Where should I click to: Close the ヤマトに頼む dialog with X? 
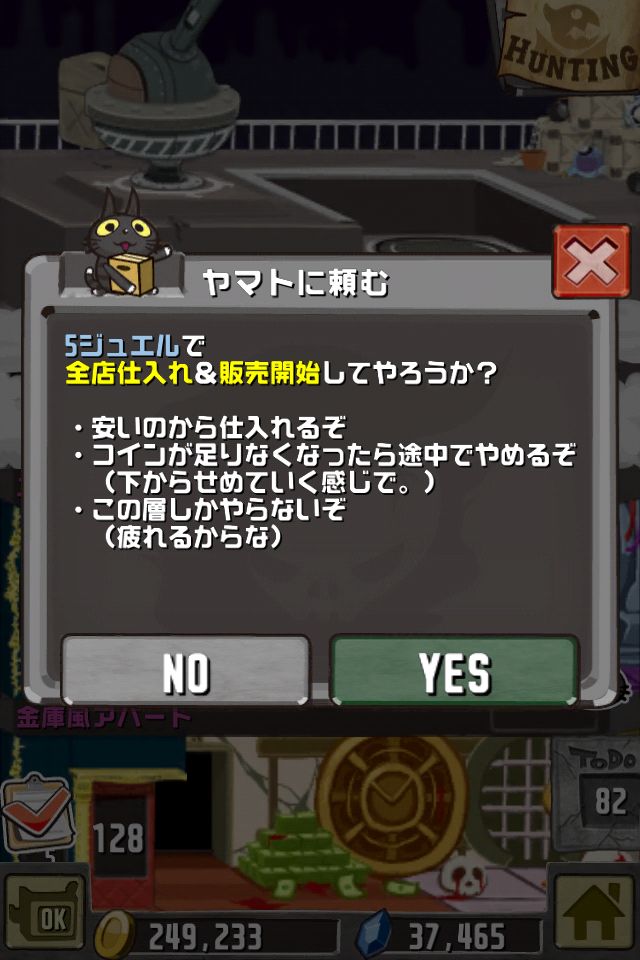(x=590, y=262)
